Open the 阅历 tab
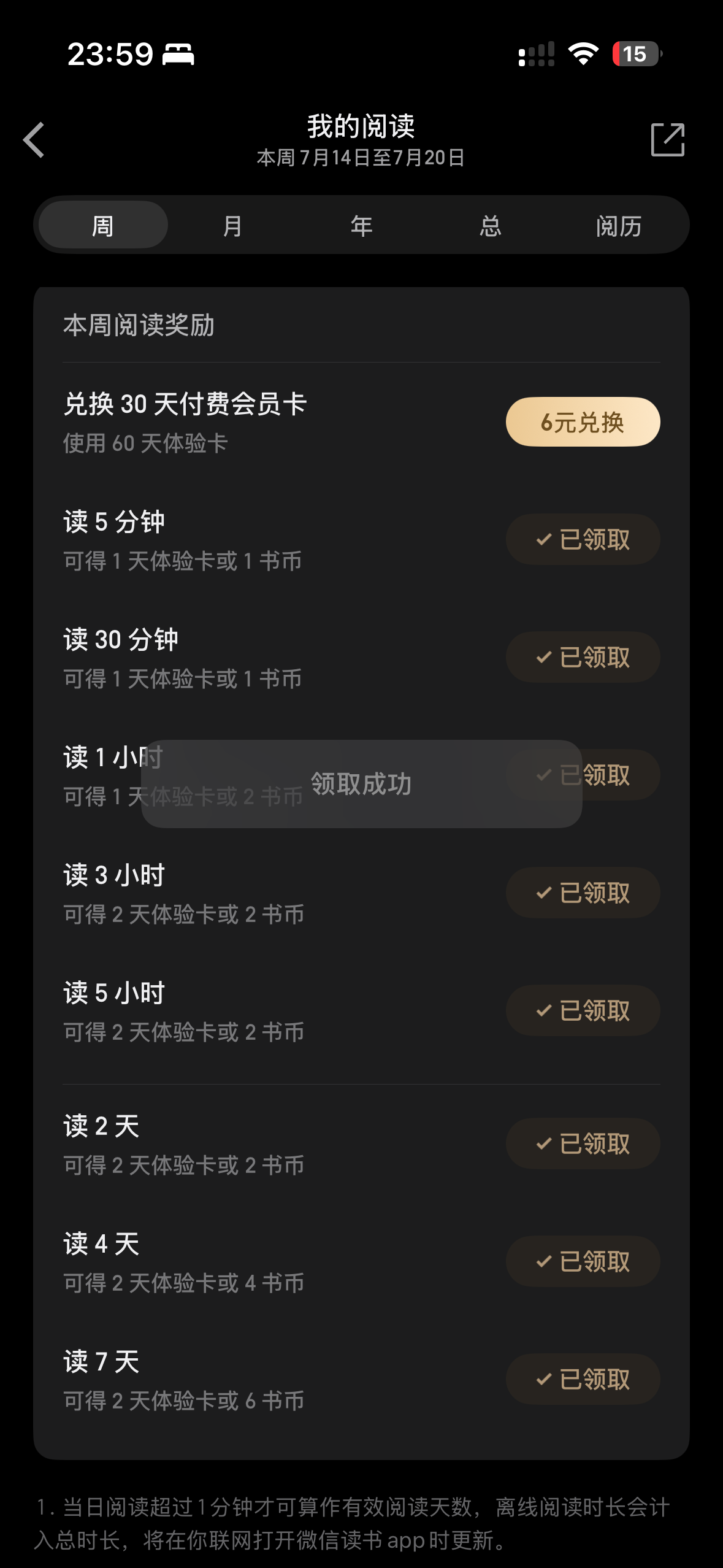 (619, 226)
